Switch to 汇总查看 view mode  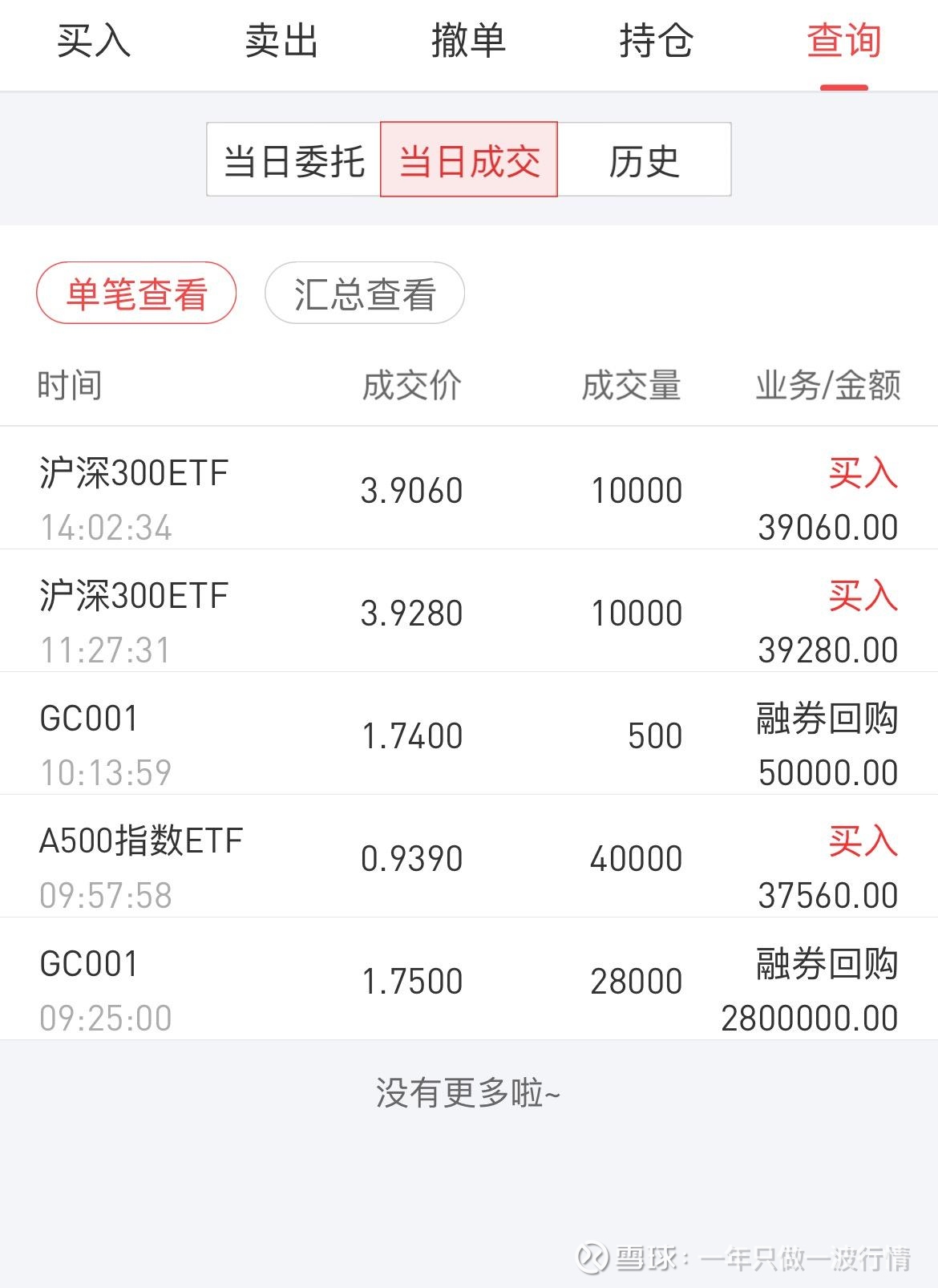(x=365, y=294)
